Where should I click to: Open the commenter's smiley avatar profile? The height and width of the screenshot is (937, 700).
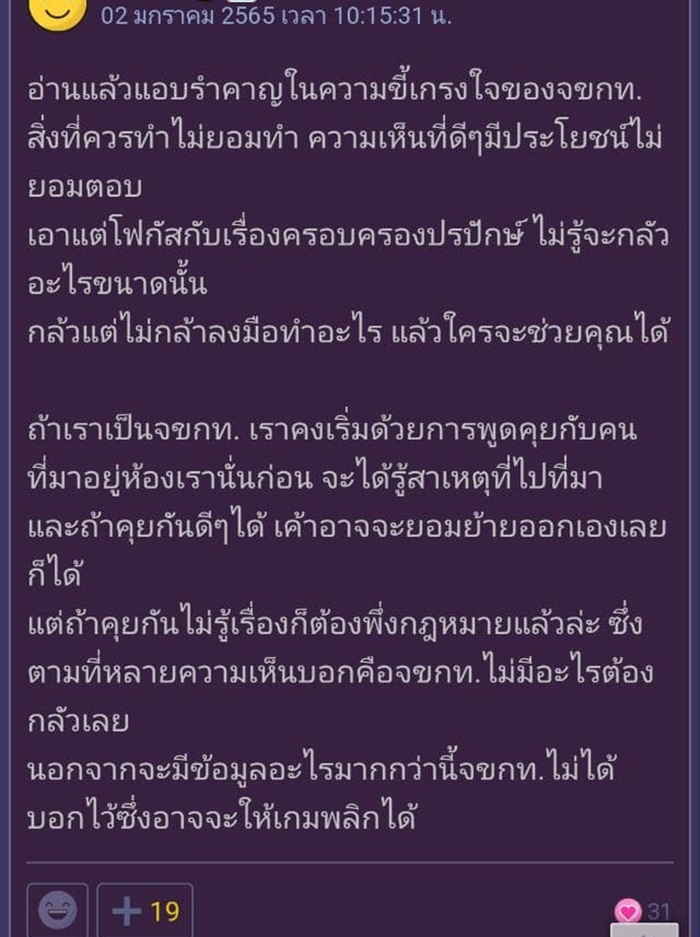[58, 10]
